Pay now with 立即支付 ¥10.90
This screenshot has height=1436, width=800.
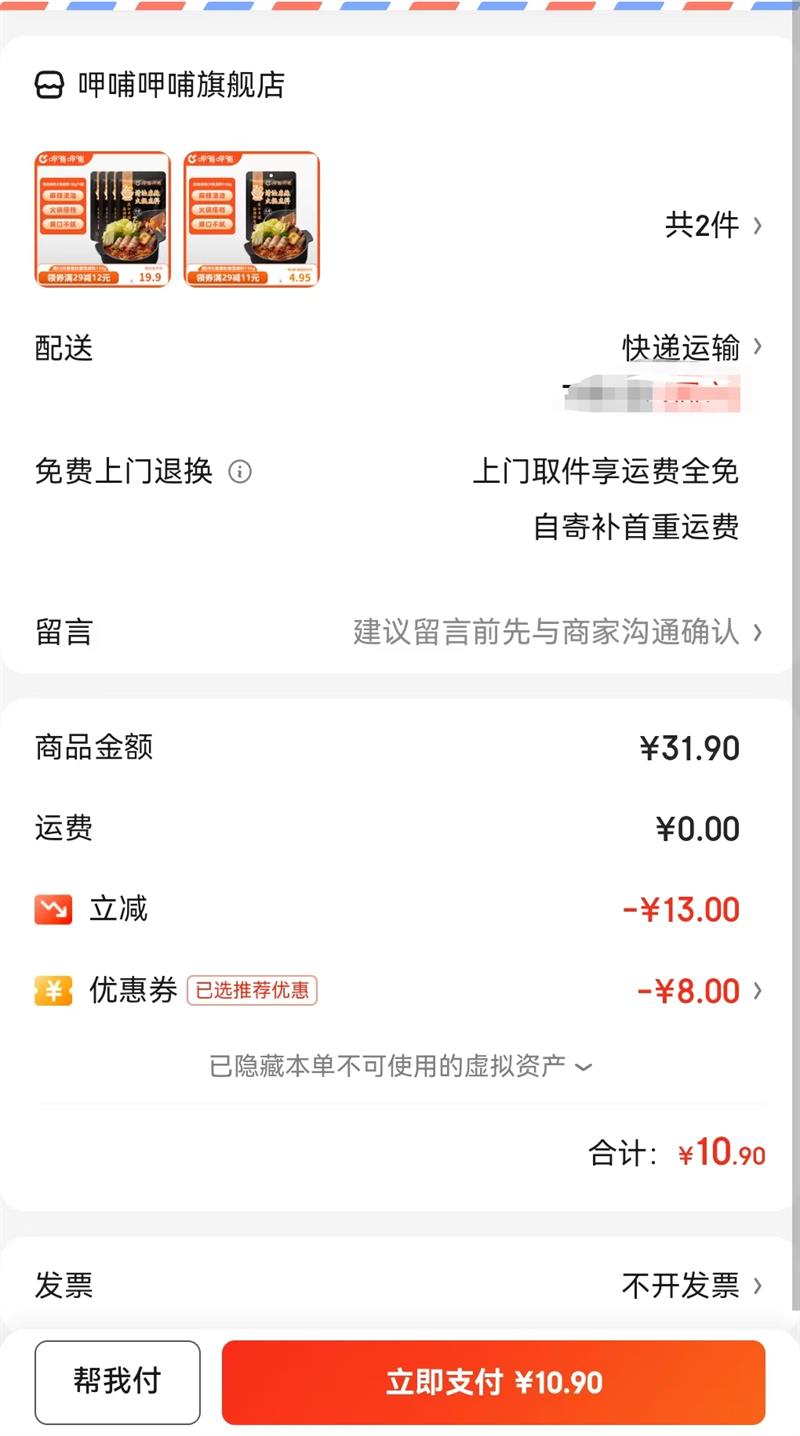494,1382
